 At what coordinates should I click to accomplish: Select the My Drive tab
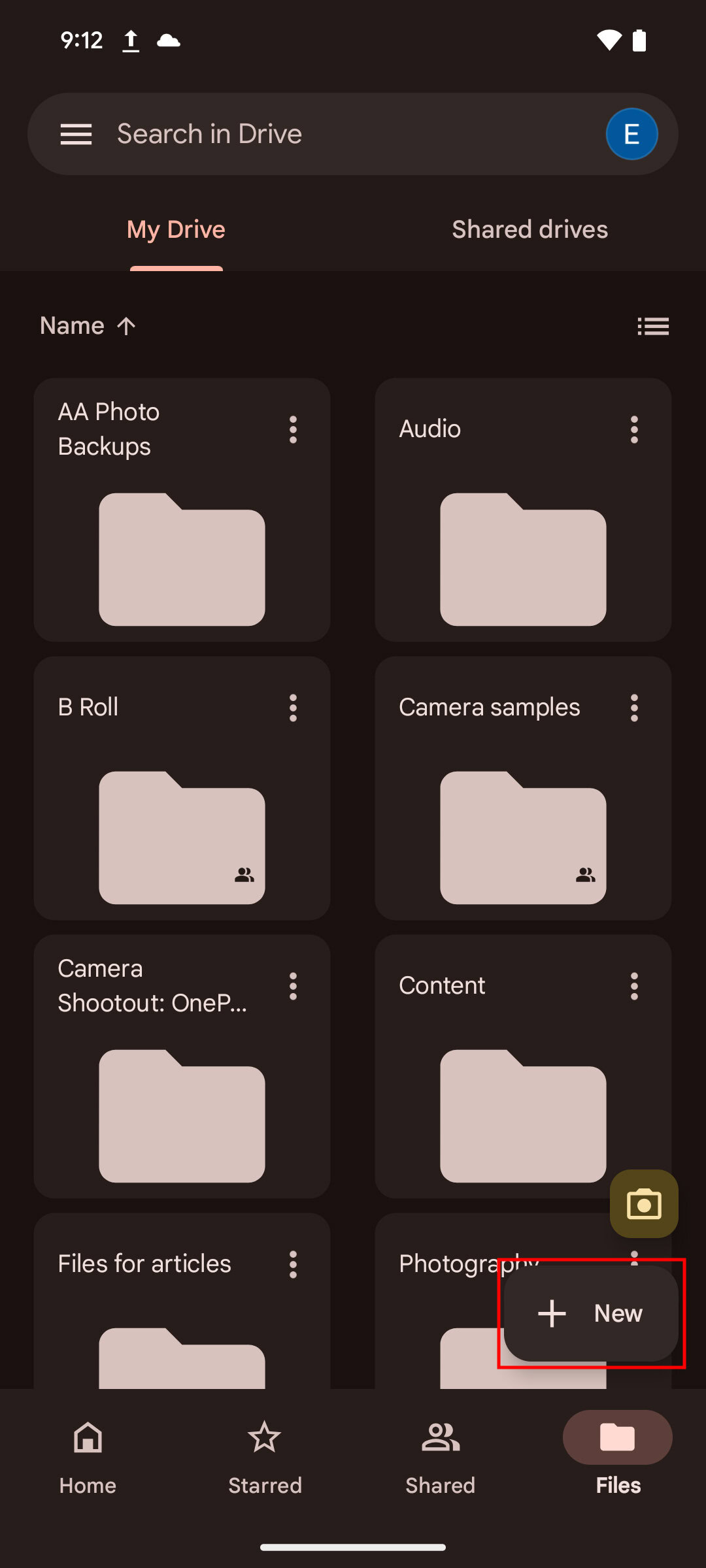point(176,230)
